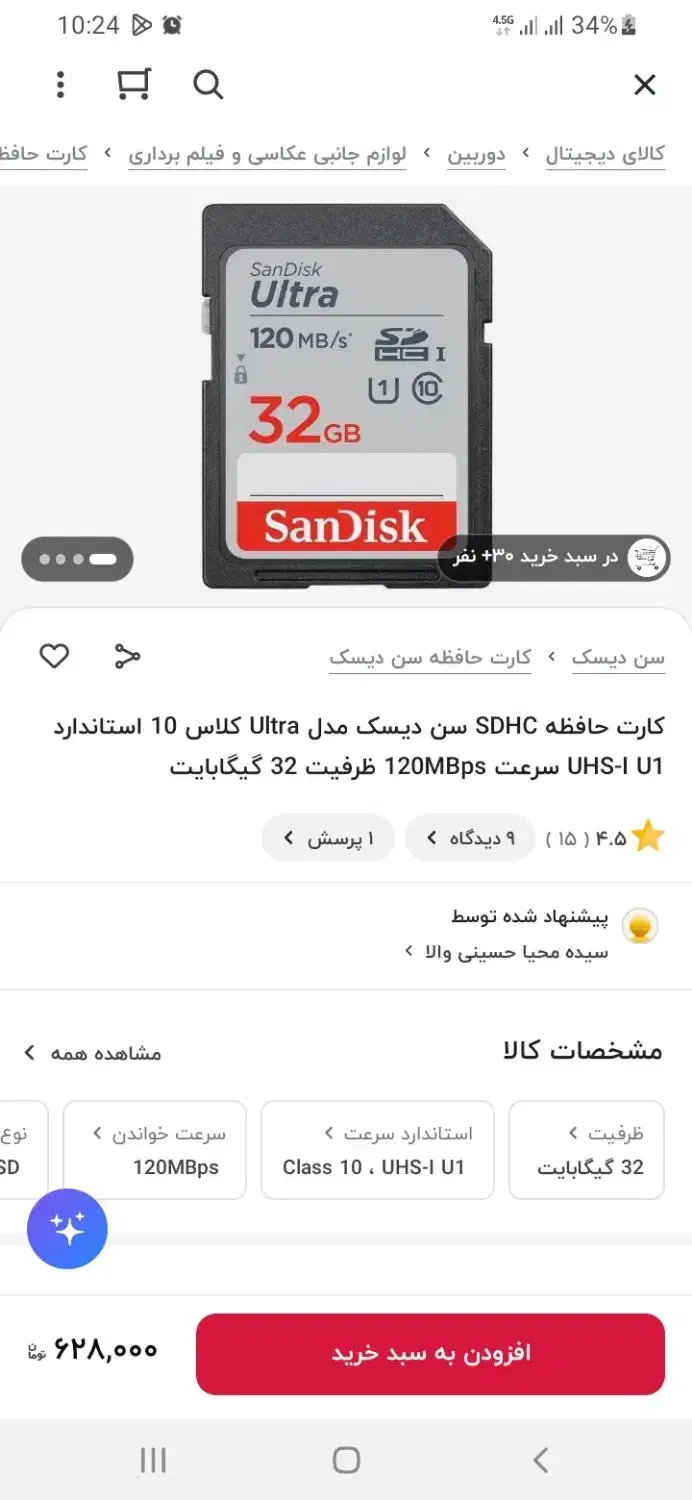
Task: Open the کالای دیجیتال breadcrumb link
Action: pos(605,154)
